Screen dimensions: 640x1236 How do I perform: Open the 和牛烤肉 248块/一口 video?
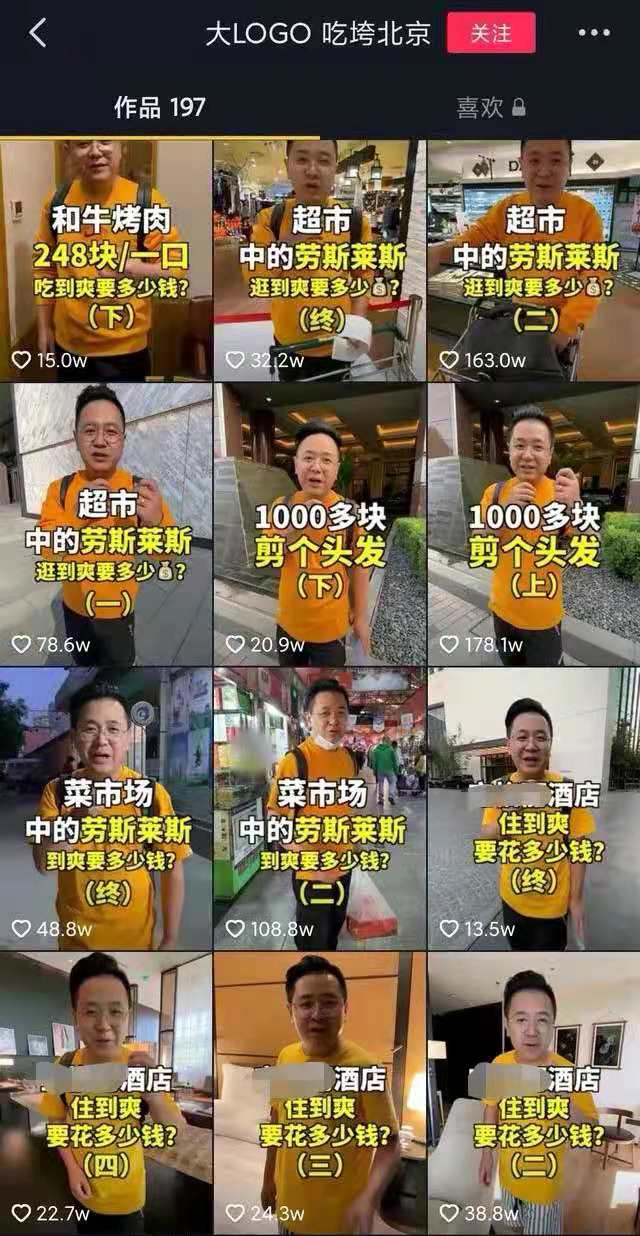pos(106,260)
